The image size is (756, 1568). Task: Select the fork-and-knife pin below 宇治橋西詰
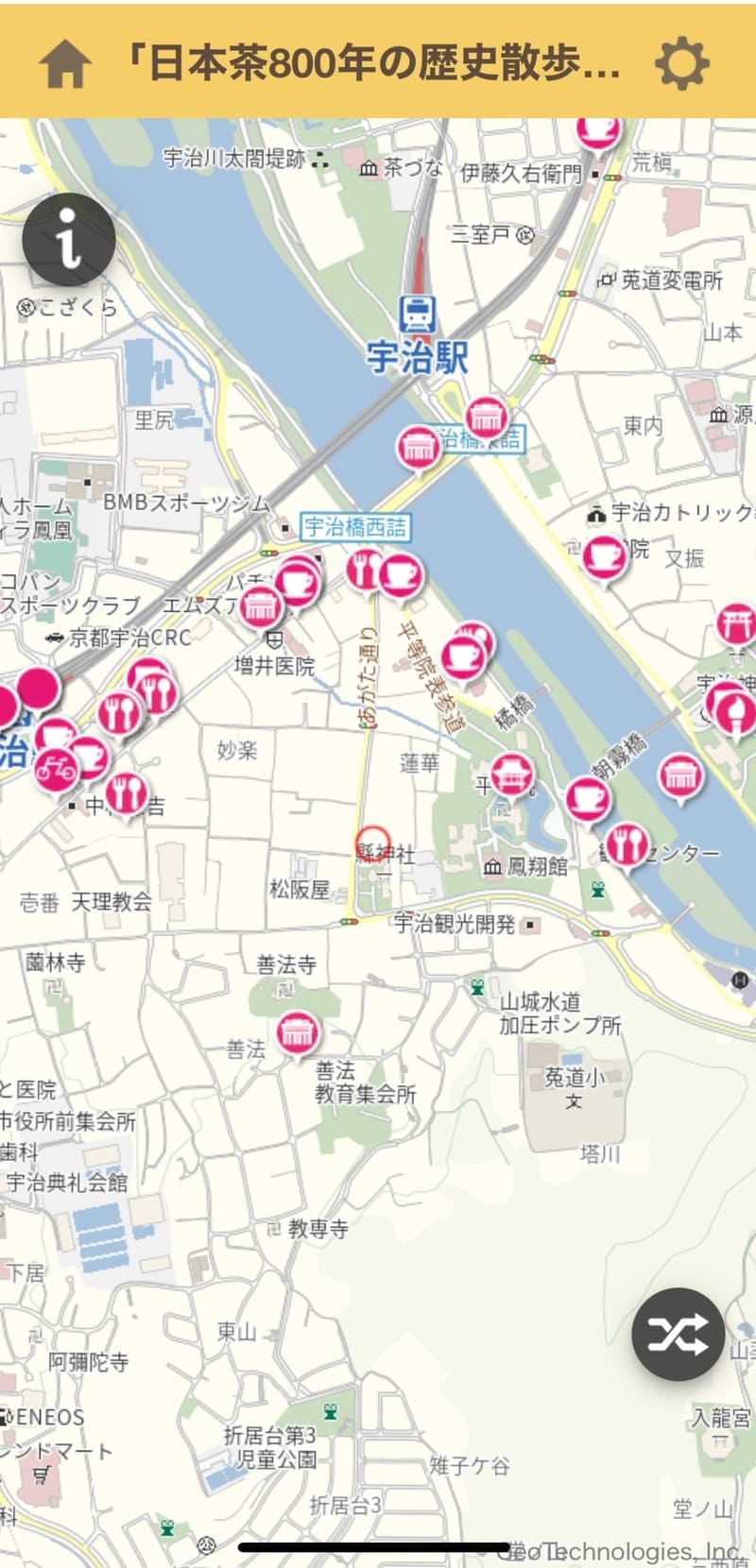click(365, 571)
